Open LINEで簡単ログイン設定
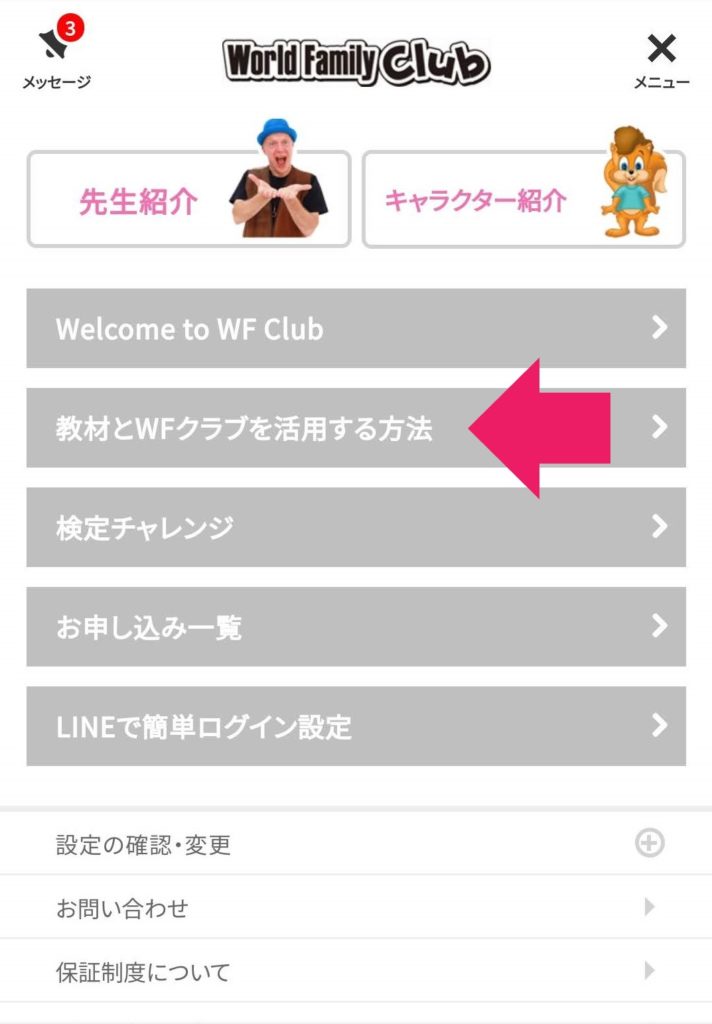Viewport: 712px width, 1024px height. pyautogui.click(x=356, y=726)
